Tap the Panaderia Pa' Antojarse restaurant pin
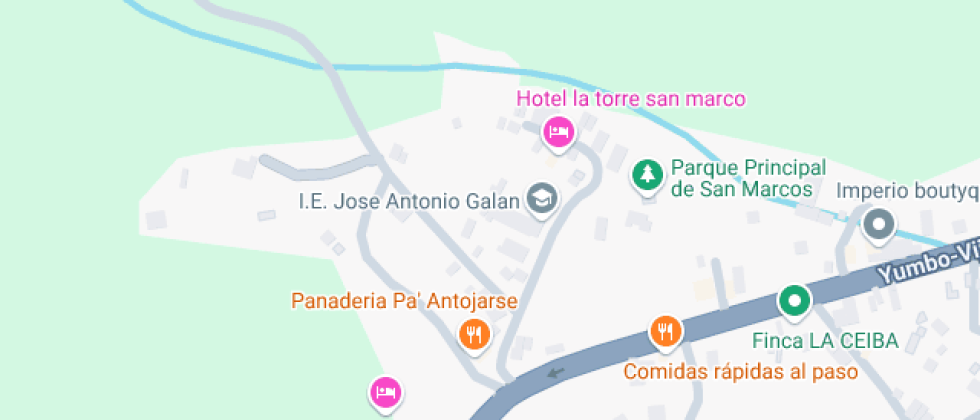 click(475, 334)
